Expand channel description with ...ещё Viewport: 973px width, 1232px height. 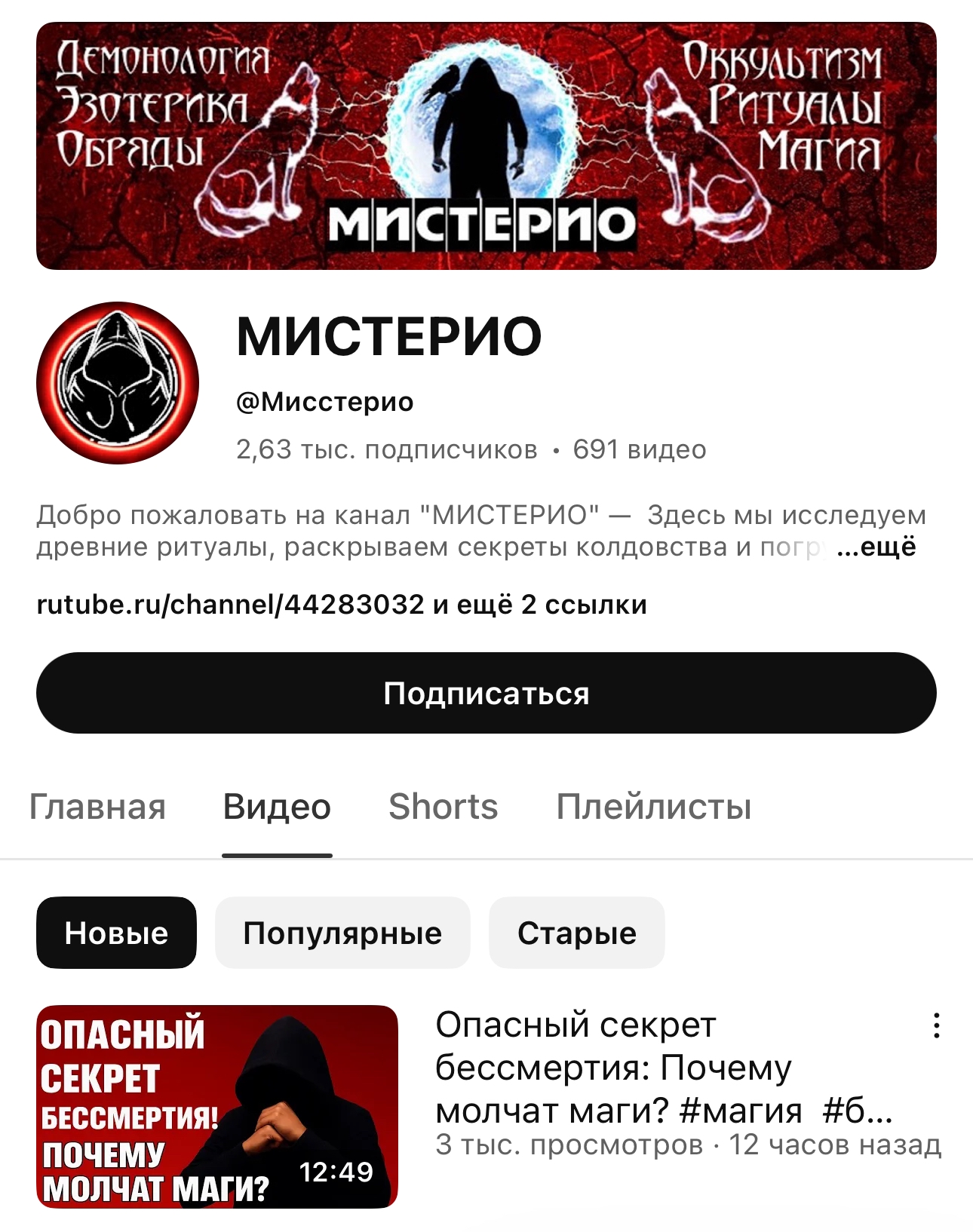tap(876, 547)
